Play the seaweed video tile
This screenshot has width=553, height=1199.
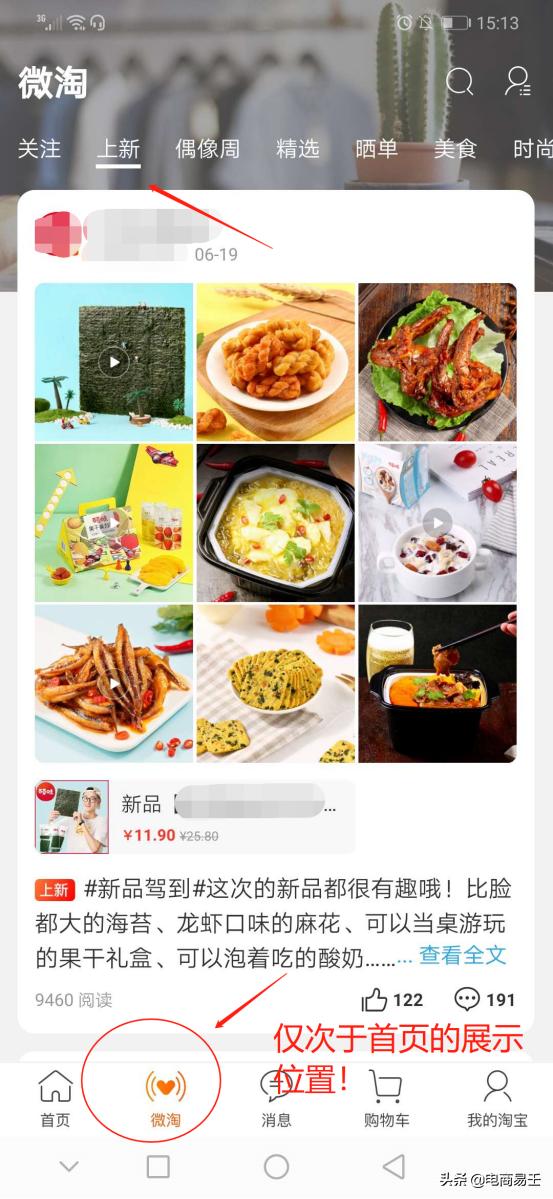(x=114, y=362)
